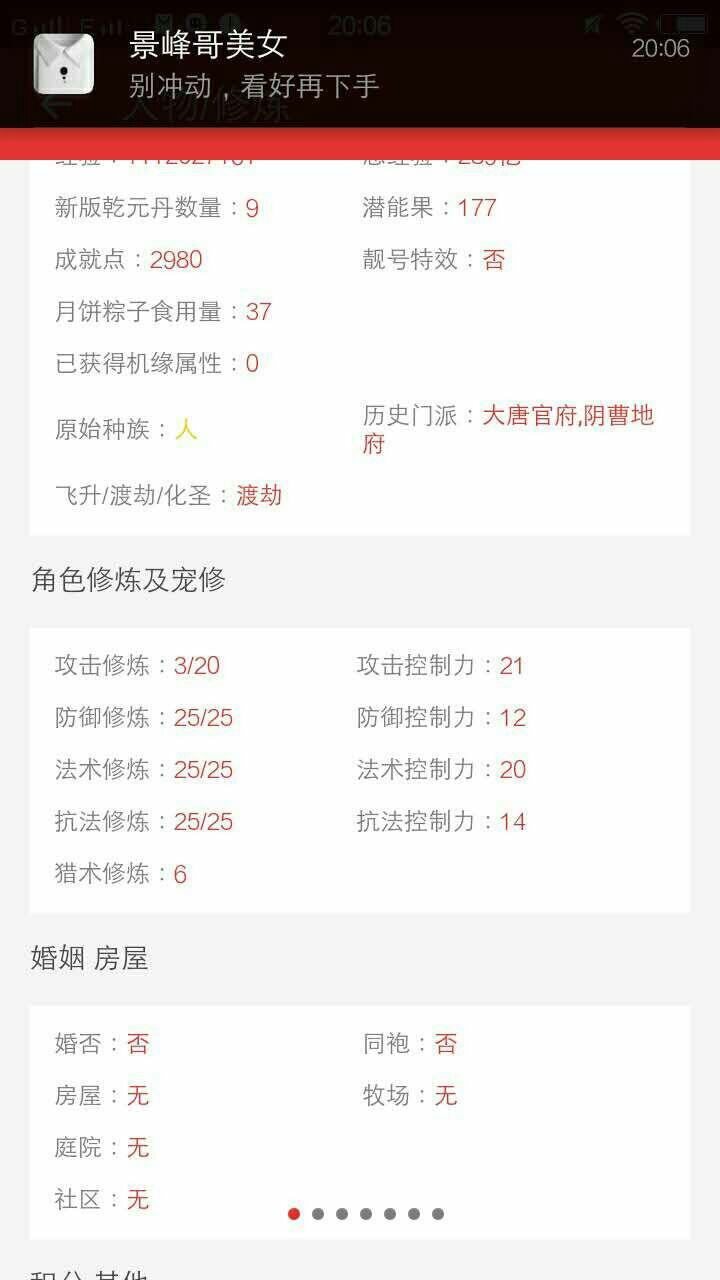The height and width of the screenshot is (1280, 720).
Task: Select the second page indicator dot
Action: coord(318,1214)
